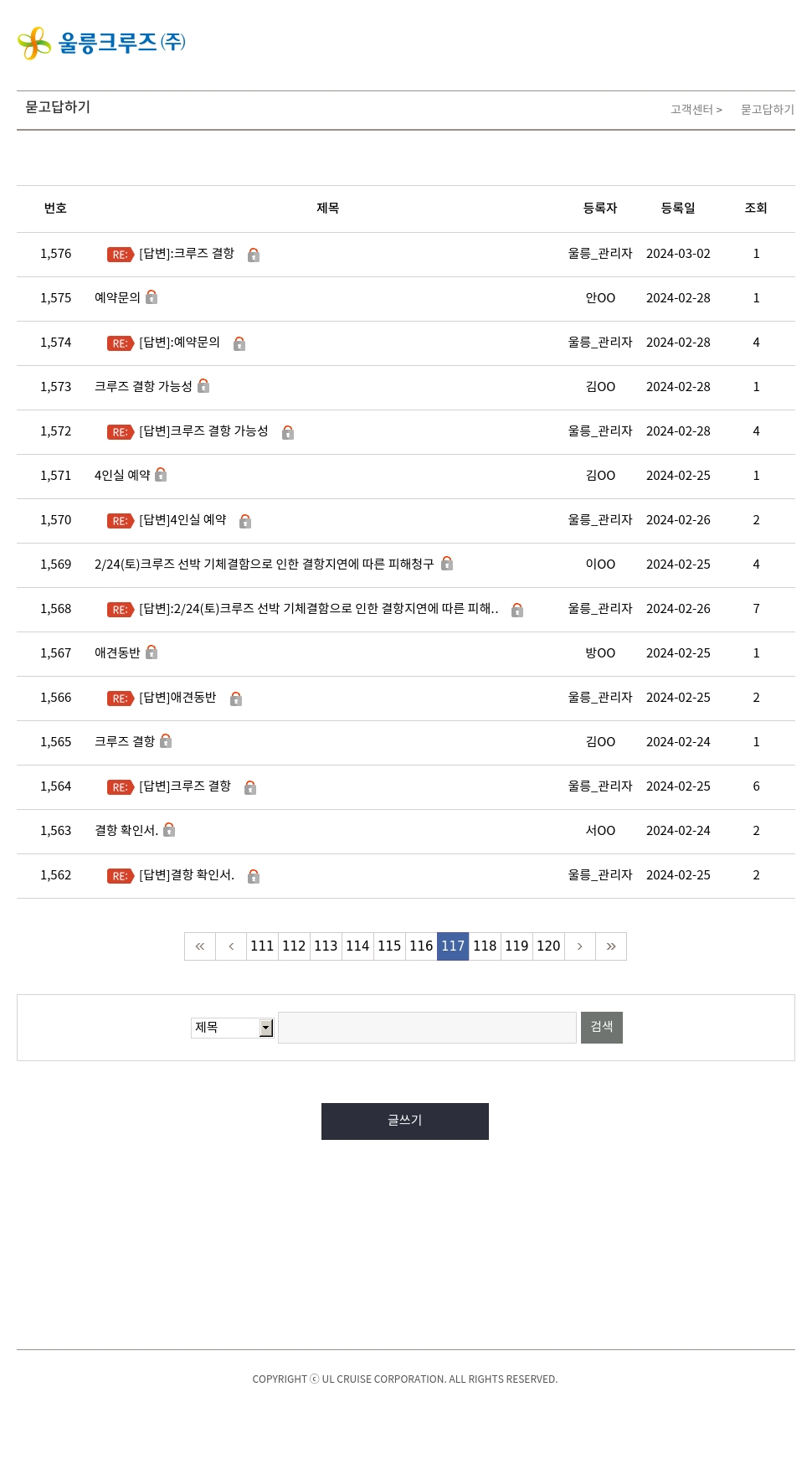The height and width of the screenshot is (1459, 812).
Task: Go to the first page arrow
Action: pos(200,946)
